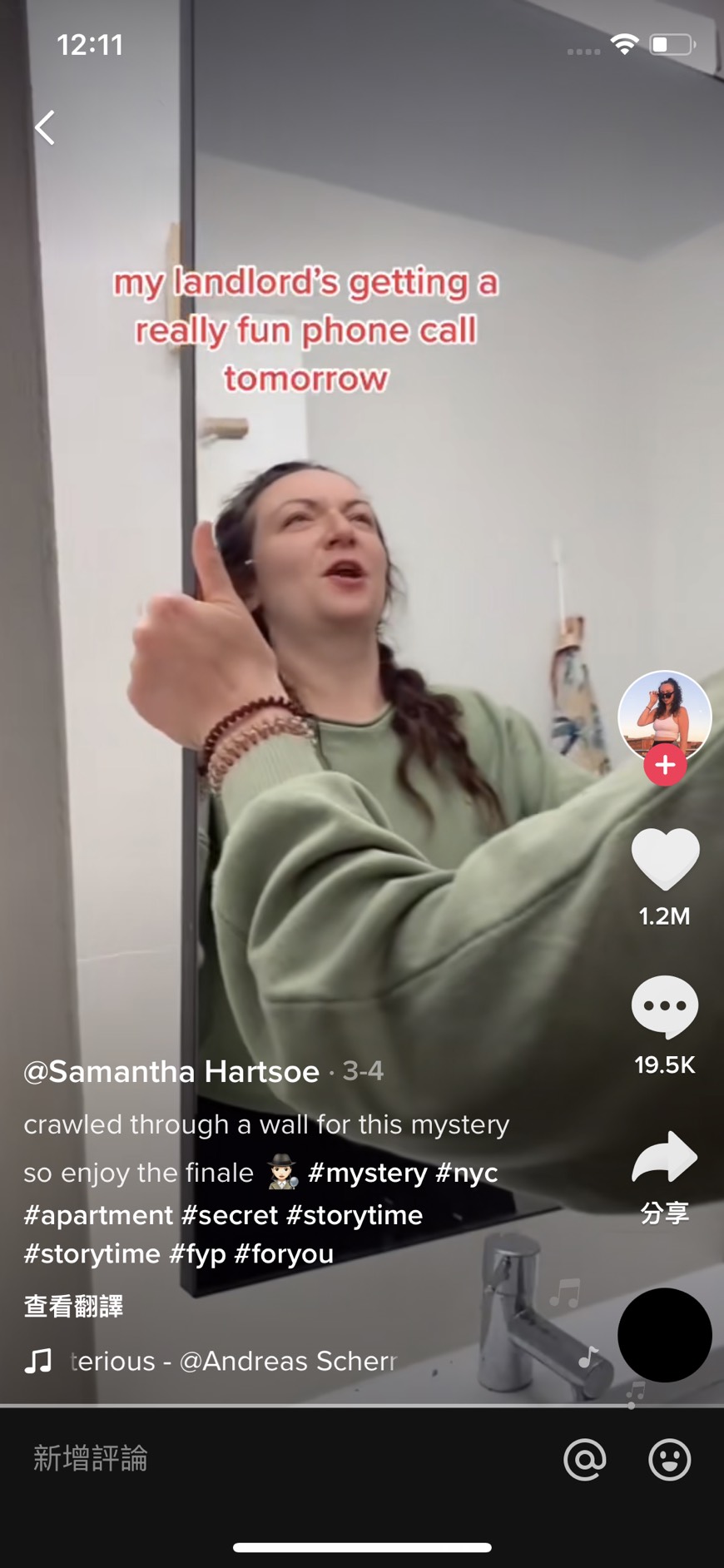Tap the 新增評論 comment field

250,1458
